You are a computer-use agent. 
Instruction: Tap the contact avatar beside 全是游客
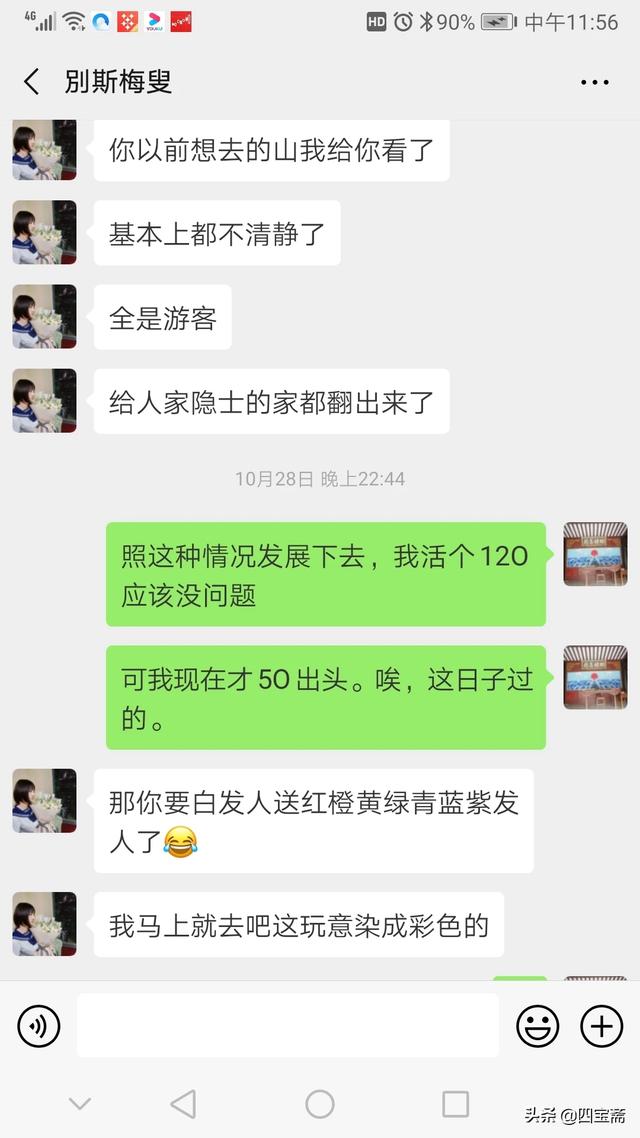pos(44,317)
